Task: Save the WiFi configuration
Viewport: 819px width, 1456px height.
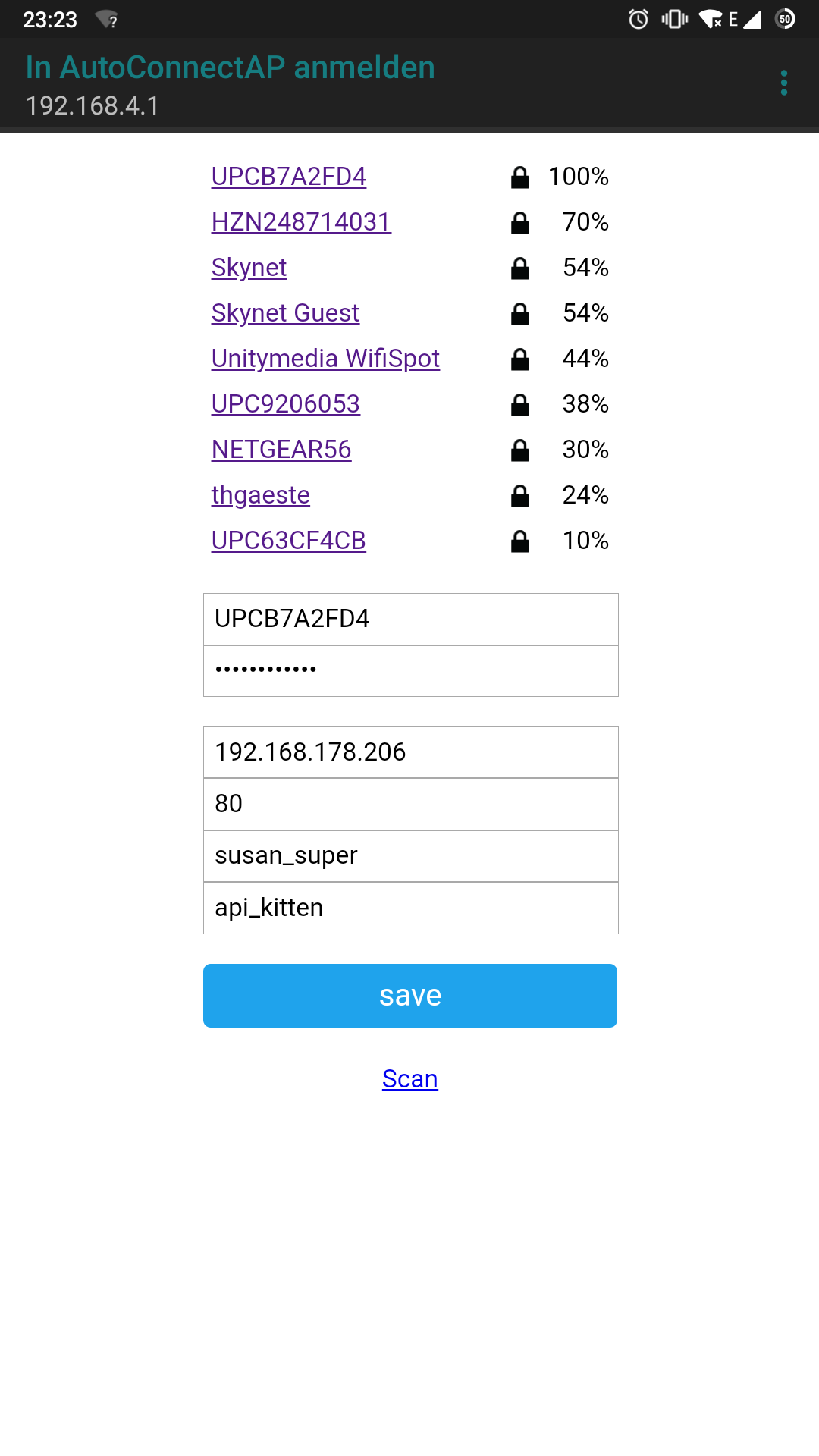Action: (410, 996)
